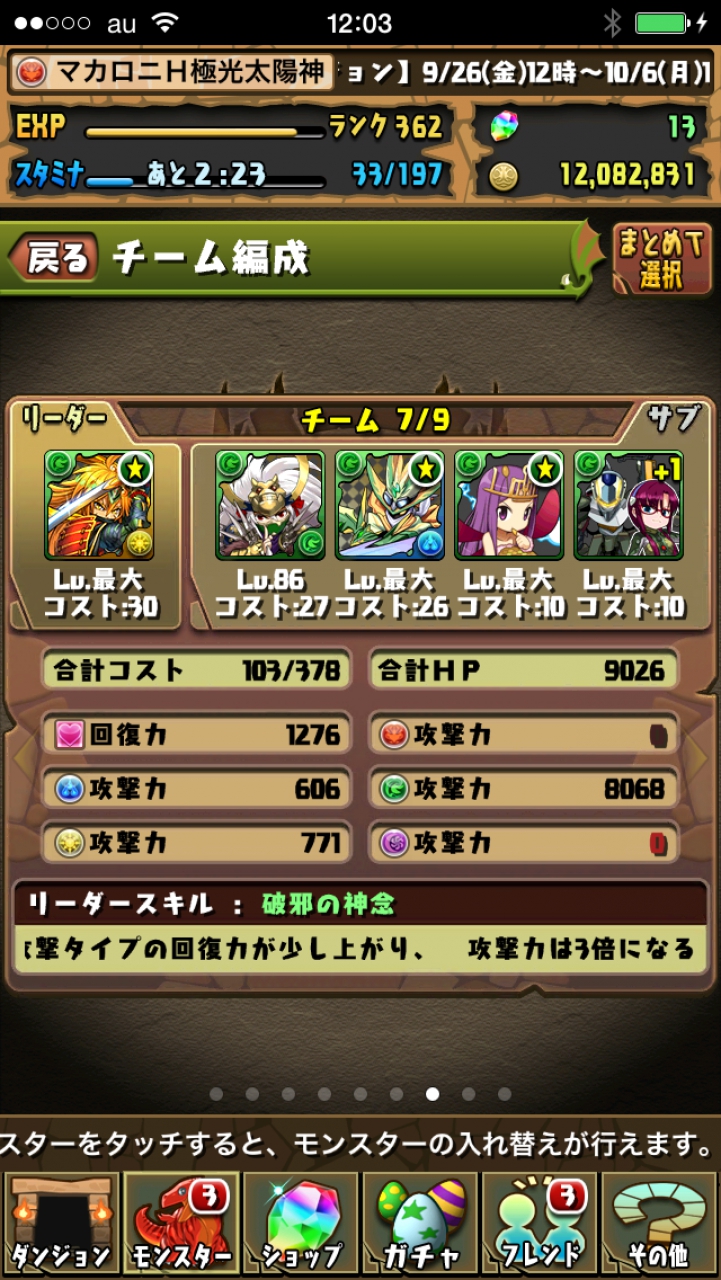Select the sub monster with cost 26
The width and height of the screenshot is (721, 1280).
click(390, 505)
